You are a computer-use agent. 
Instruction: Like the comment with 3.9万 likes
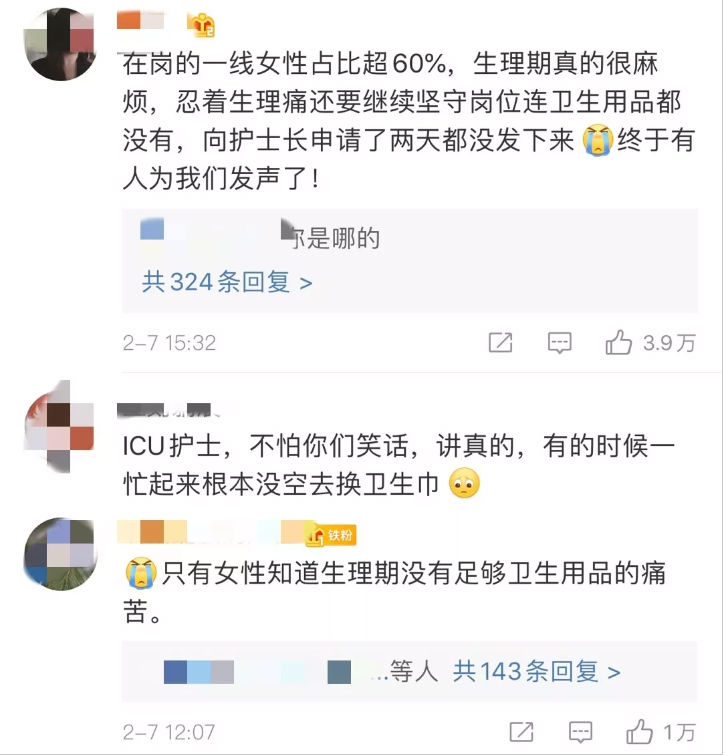point(620,343)
